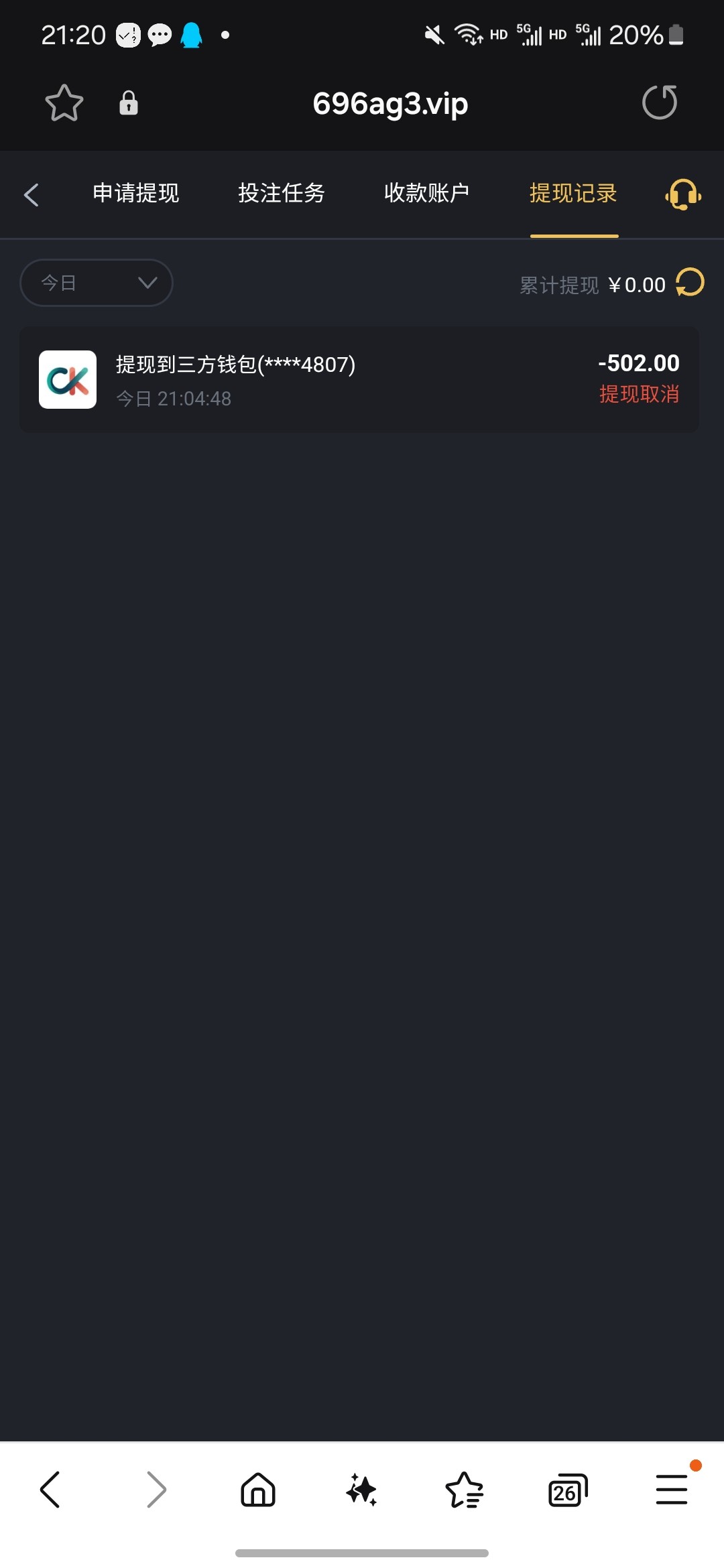The height and width of the screenshot is (1568, 724).
Task: Open the browser home page
Action: [258, 1490]
